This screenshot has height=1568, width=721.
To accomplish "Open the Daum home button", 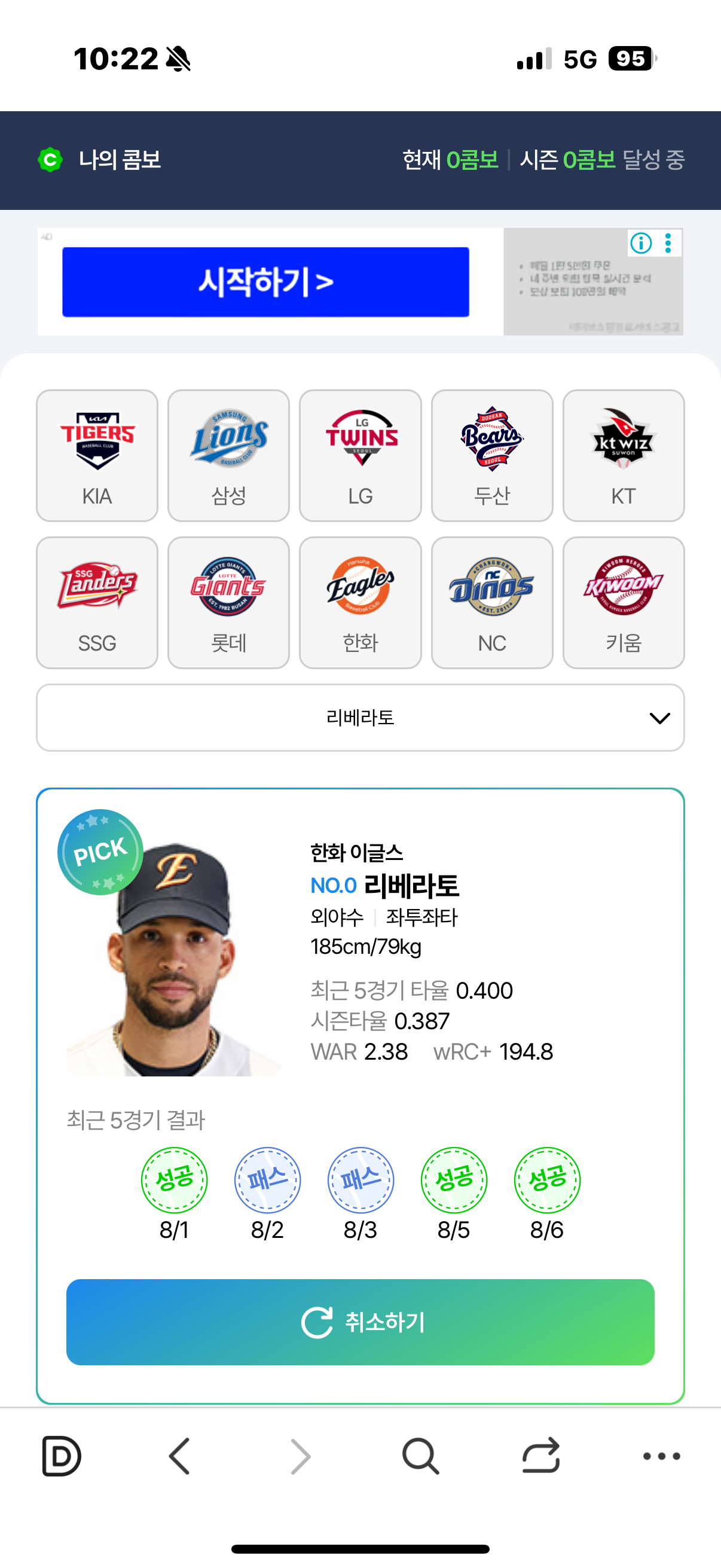I will point(61,1456).
